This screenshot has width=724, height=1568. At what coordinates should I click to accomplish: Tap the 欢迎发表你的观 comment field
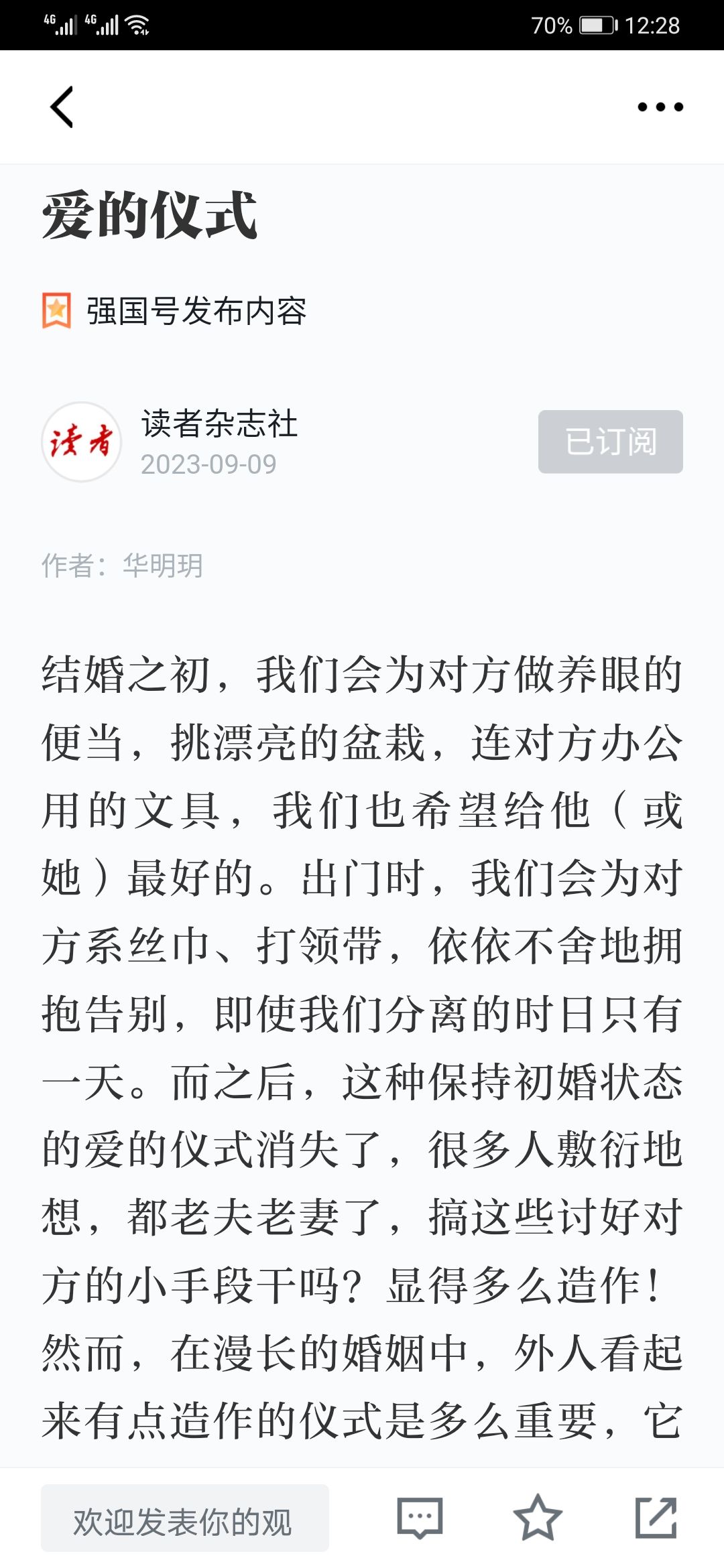click(x=185, y=1518)
